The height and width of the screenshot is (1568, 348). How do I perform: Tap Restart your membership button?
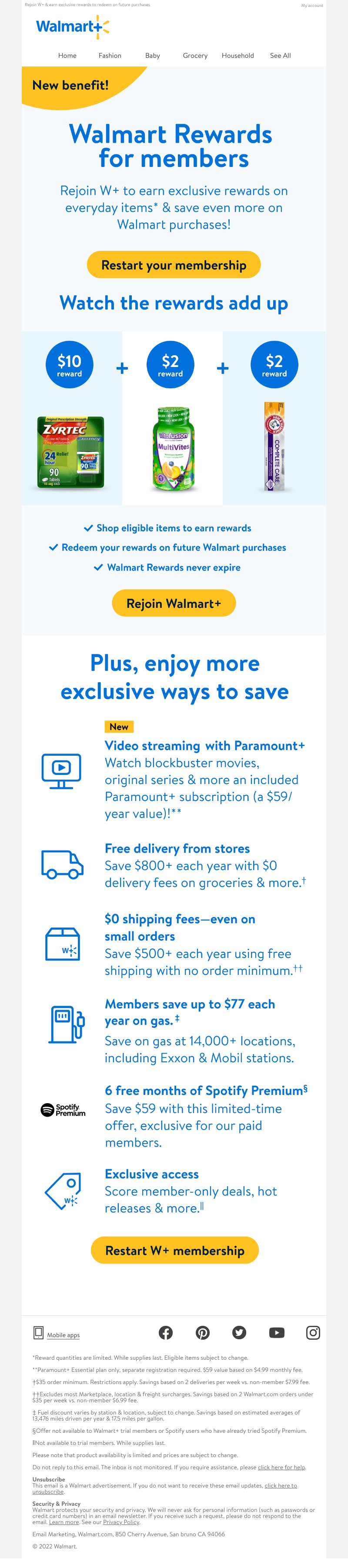click(174, 265)
